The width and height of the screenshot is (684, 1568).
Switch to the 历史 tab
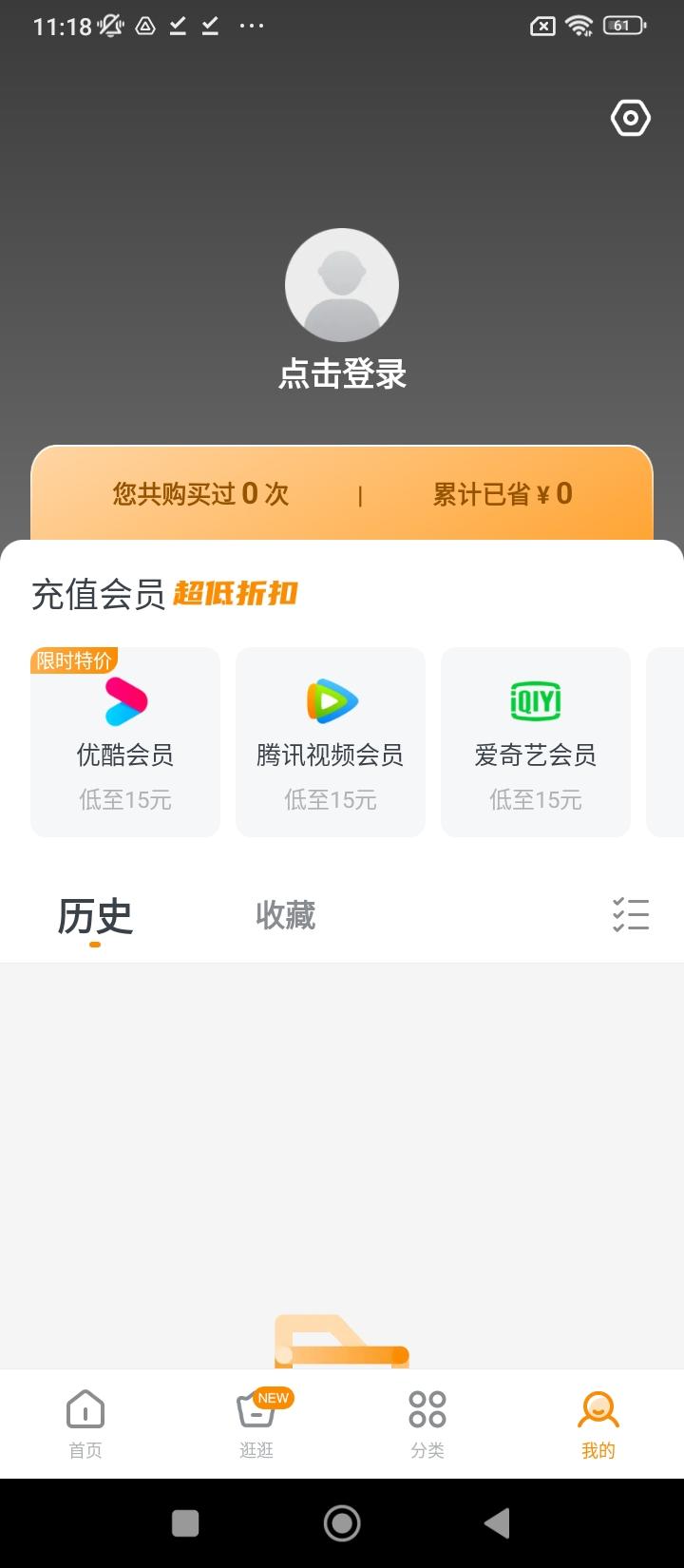94,914
